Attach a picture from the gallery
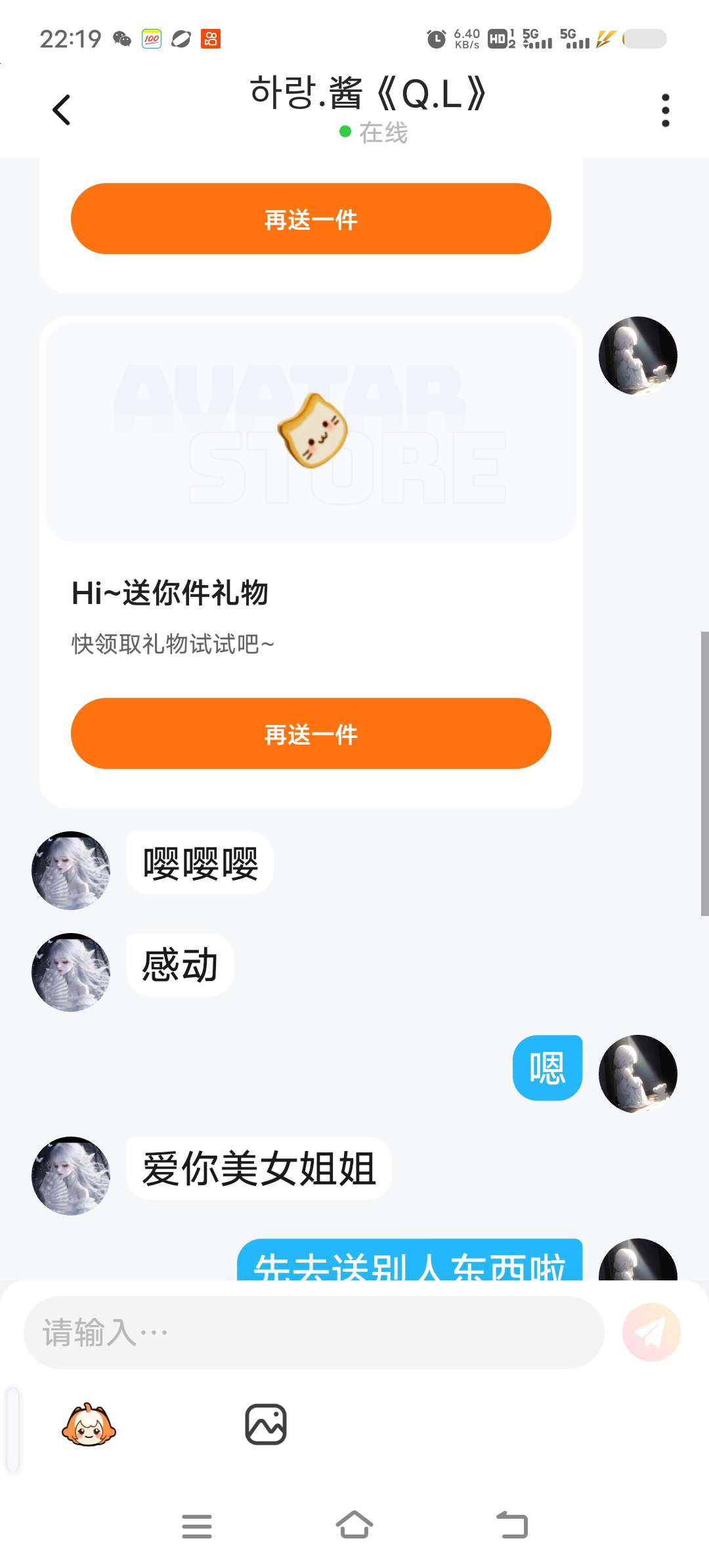 (x=266, y=1425)
